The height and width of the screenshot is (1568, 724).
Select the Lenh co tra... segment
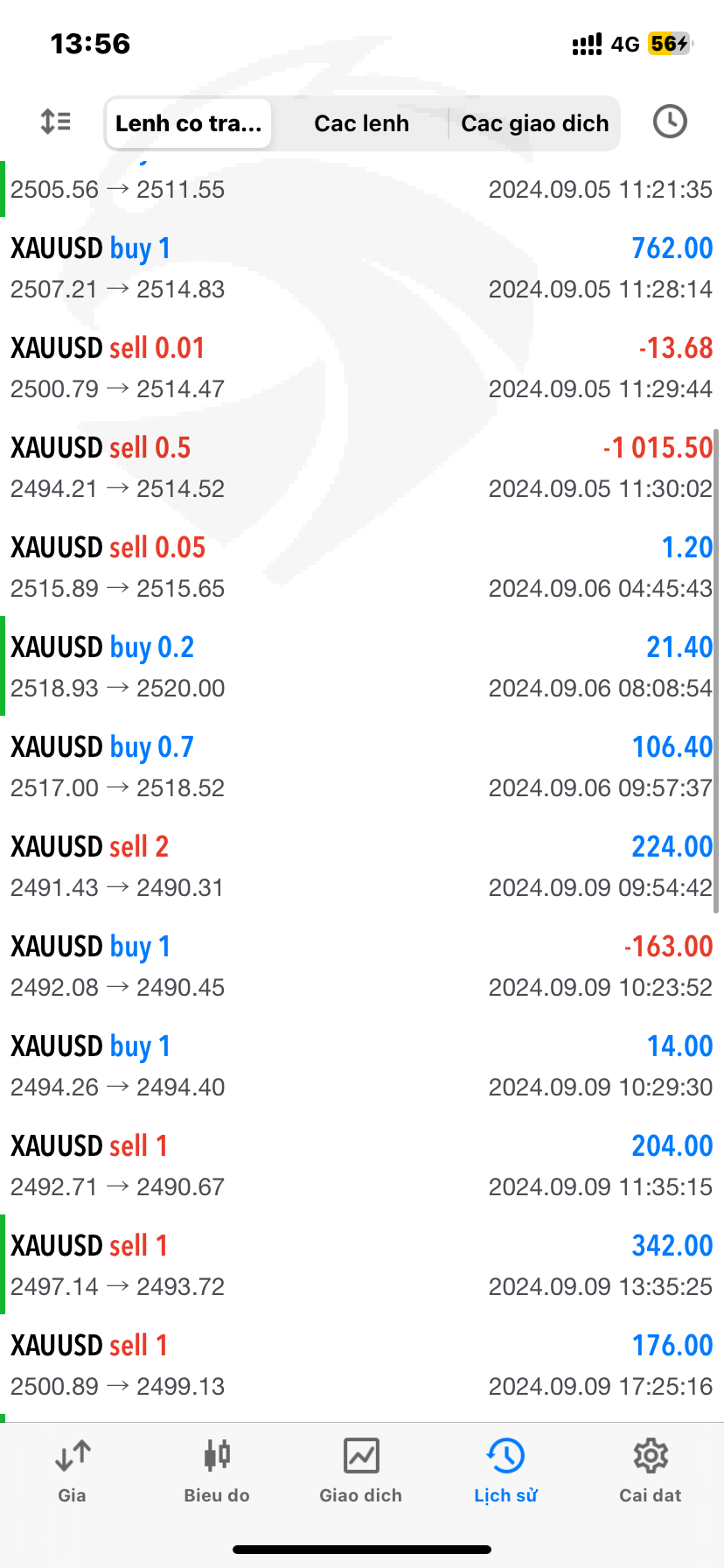coord(189,123)
